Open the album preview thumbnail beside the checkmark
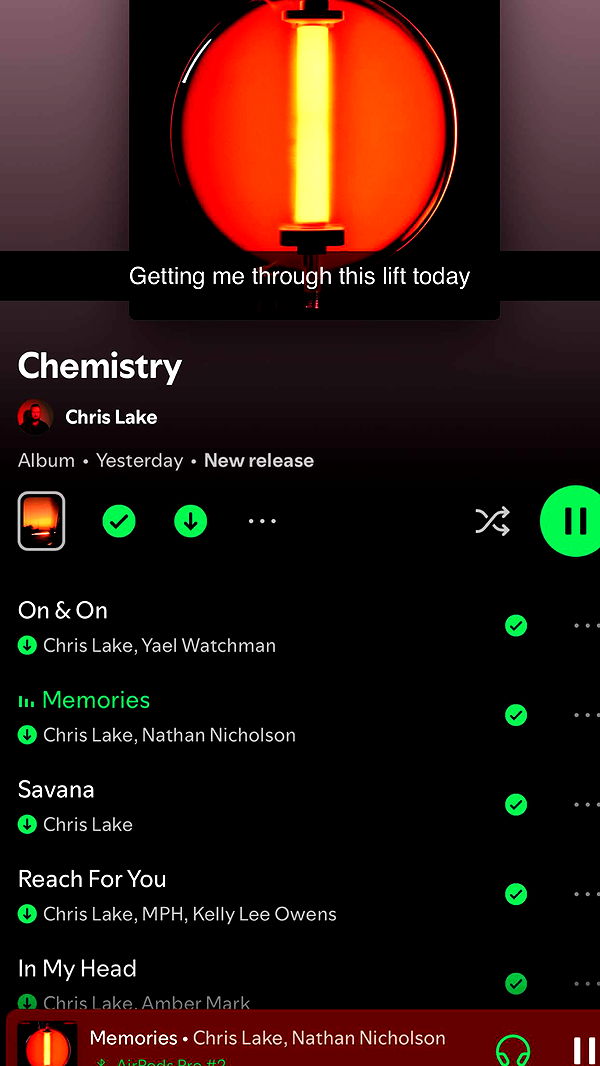This screenshot has height=1066, width=600. pyautogui.click(x=42, y=521)
